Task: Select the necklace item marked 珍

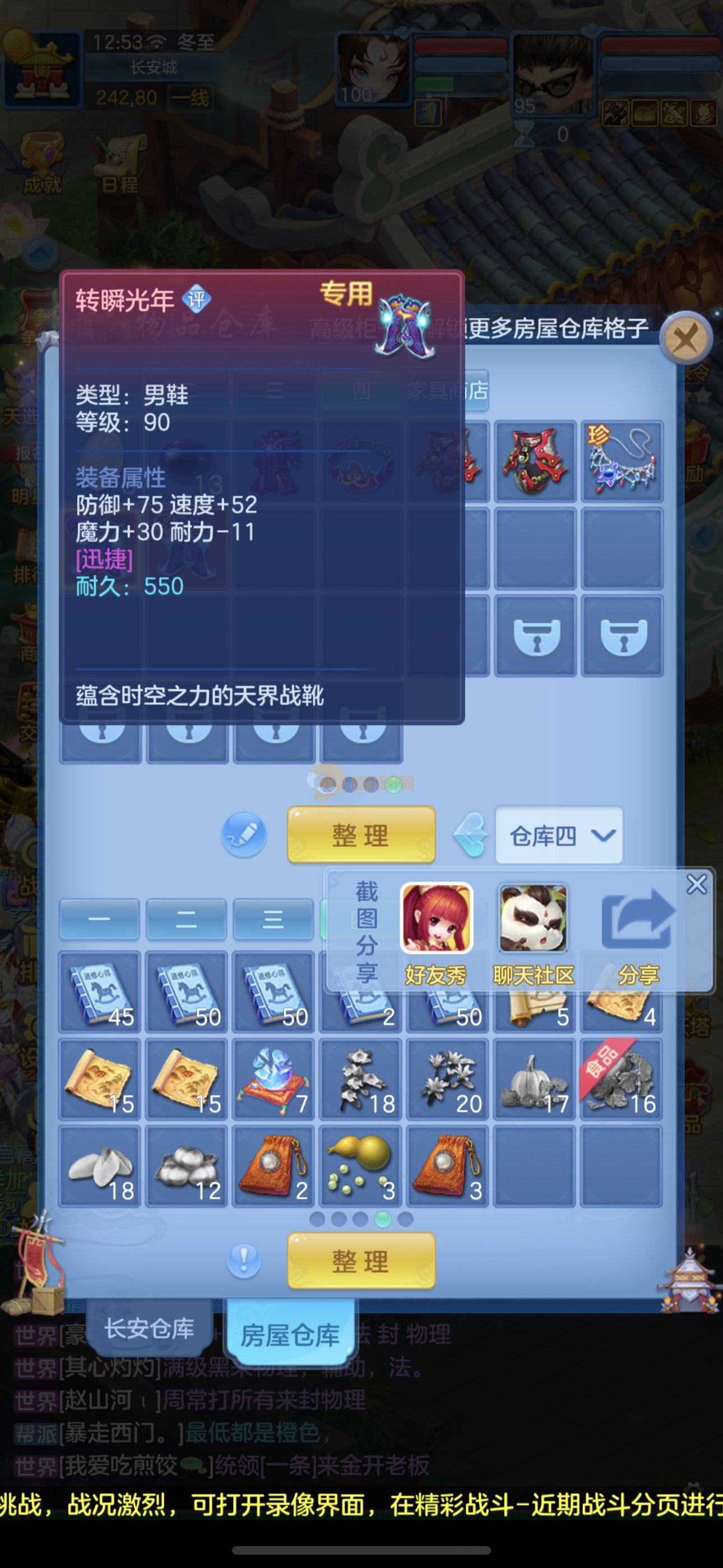Action: coord(622,461)
